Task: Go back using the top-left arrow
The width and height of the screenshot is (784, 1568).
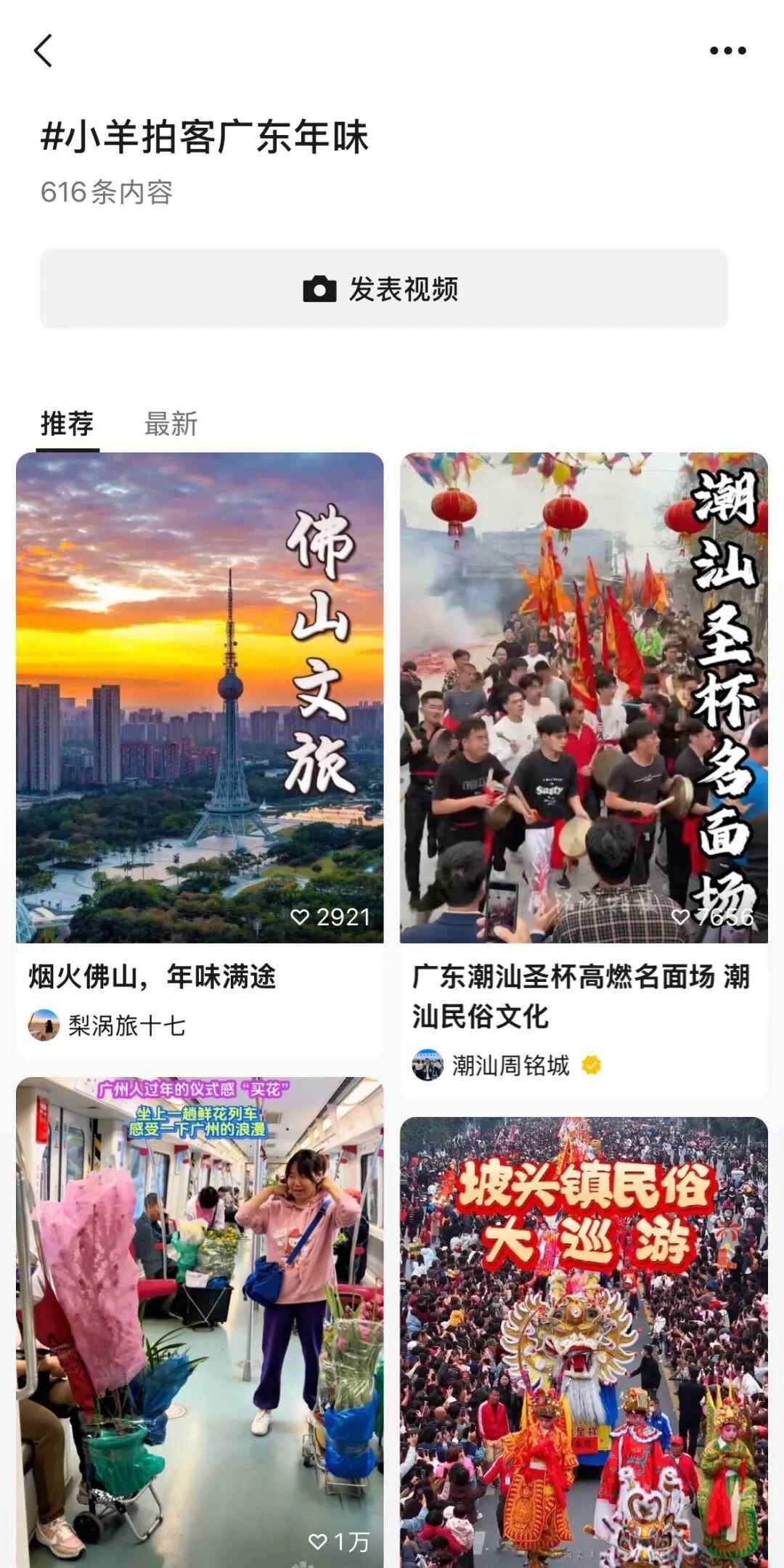Action: click(44, 51)
